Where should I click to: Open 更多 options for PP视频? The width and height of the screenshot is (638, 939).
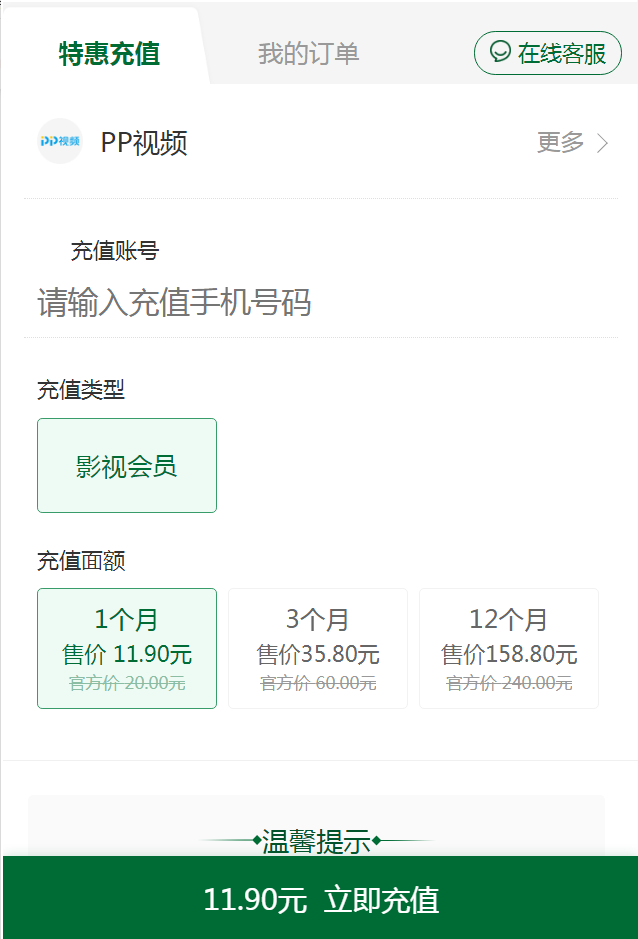point(572,143)
